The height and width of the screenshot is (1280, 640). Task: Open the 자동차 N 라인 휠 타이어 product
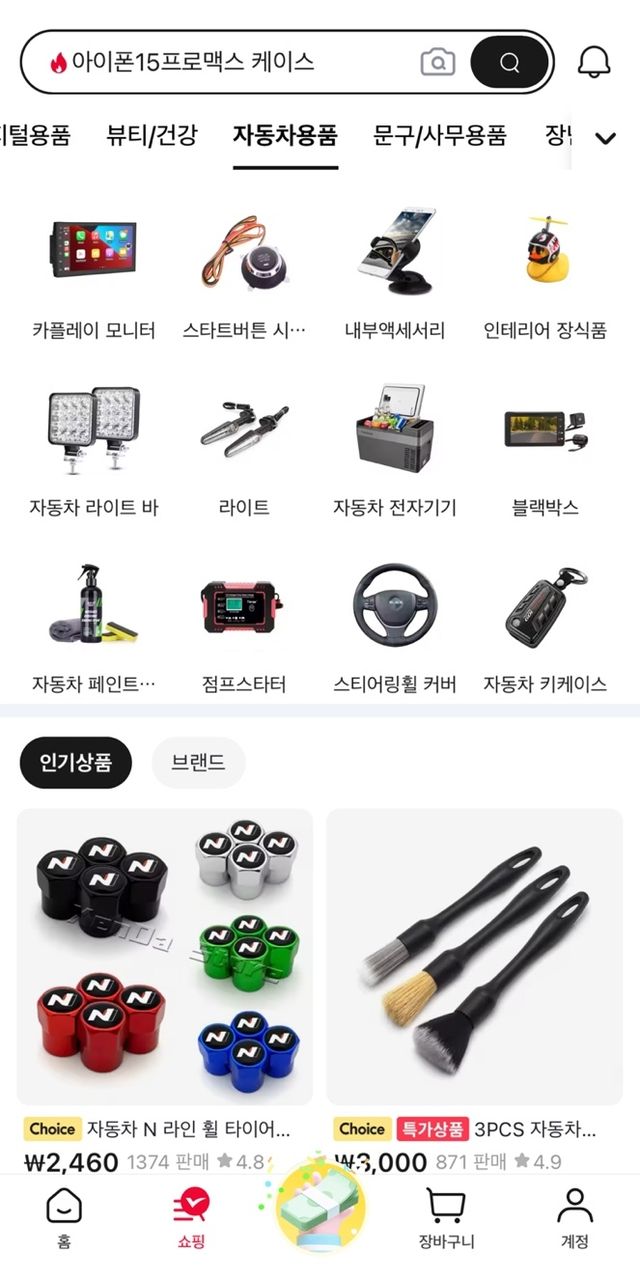(x=165, y=960)
